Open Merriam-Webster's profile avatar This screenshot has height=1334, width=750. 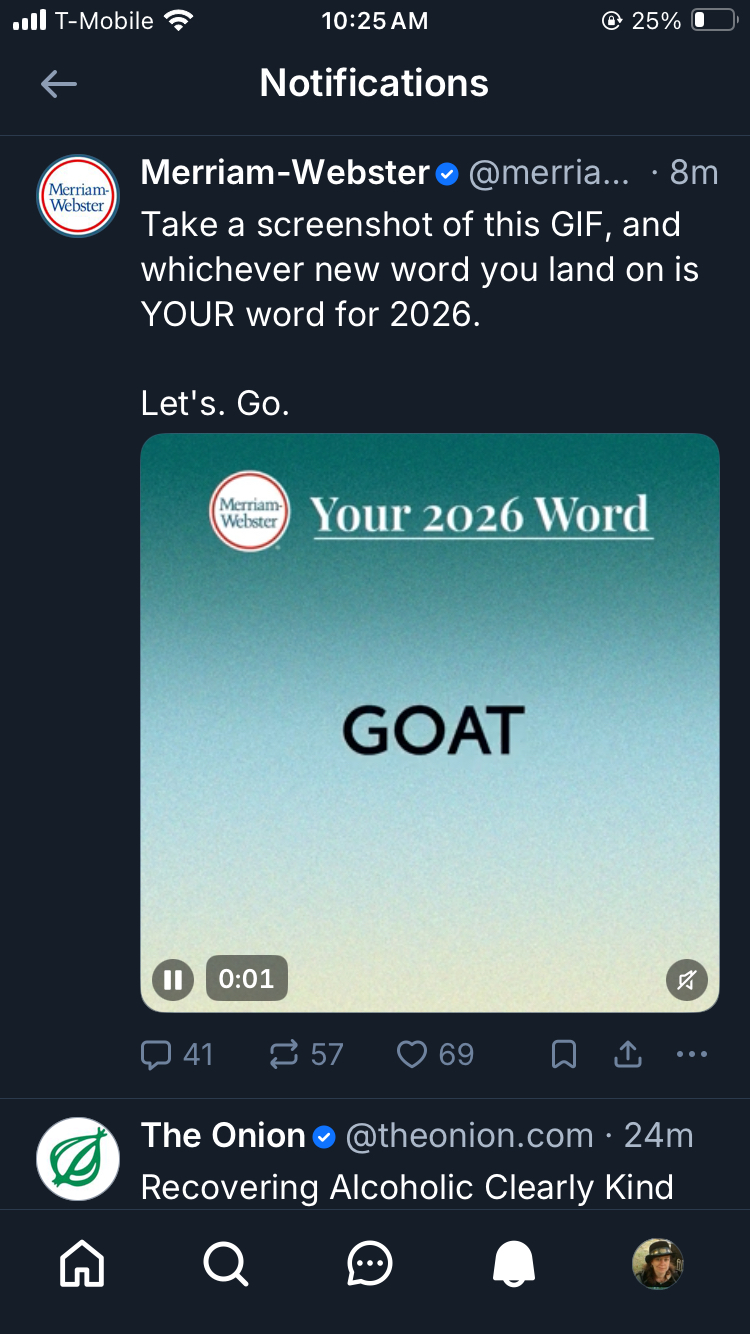78,196
